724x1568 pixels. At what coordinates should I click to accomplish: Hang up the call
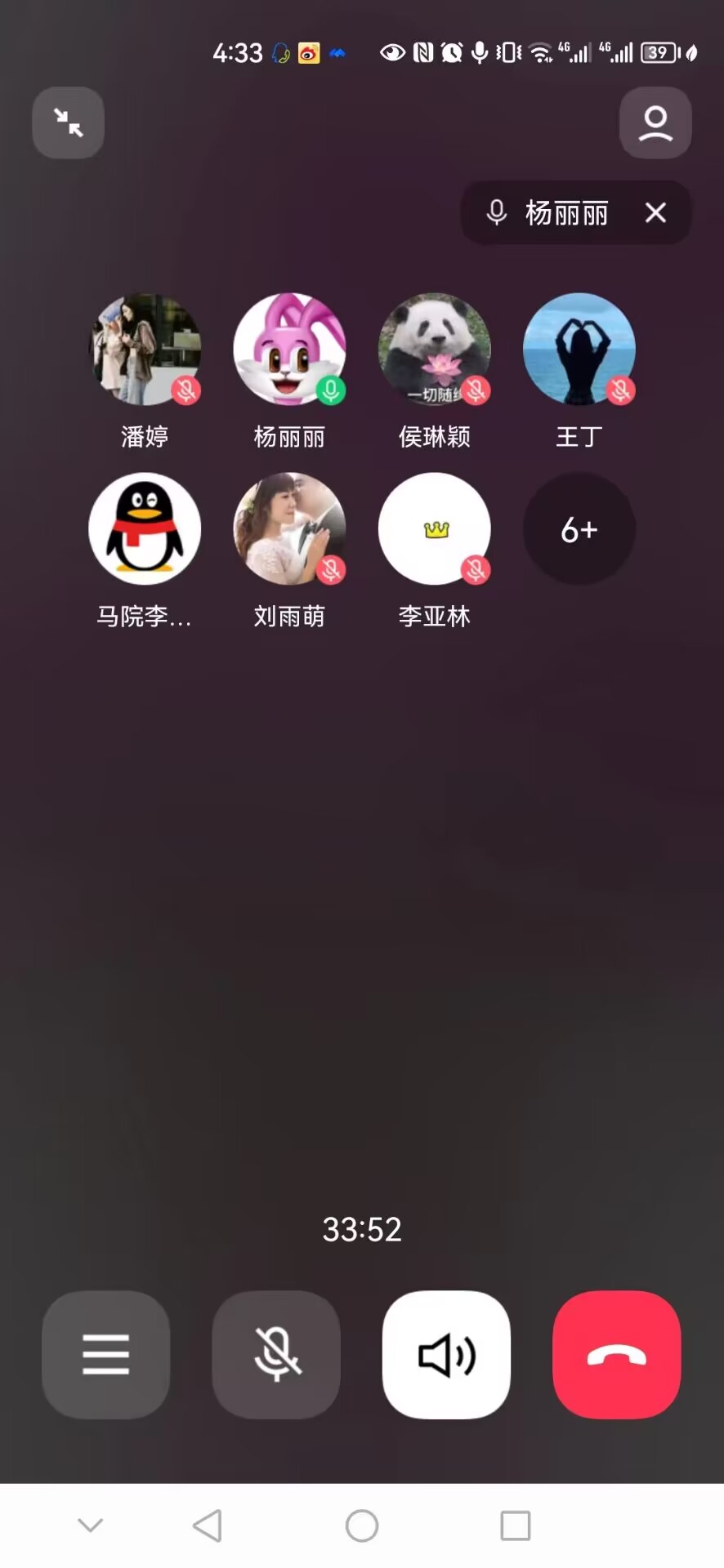tap(617, 1354)
